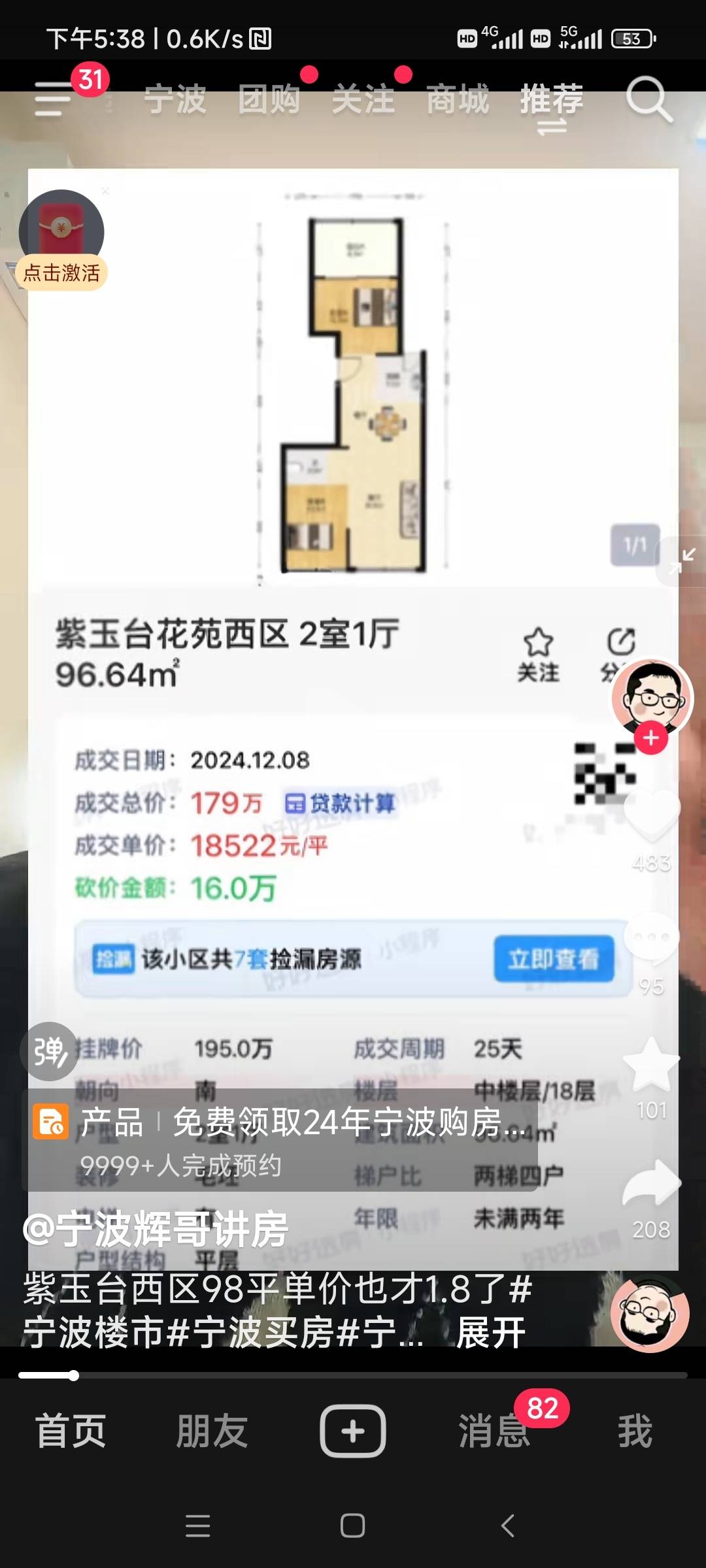
Task: Expand caption with 展开
Action: coord(492,1333)
